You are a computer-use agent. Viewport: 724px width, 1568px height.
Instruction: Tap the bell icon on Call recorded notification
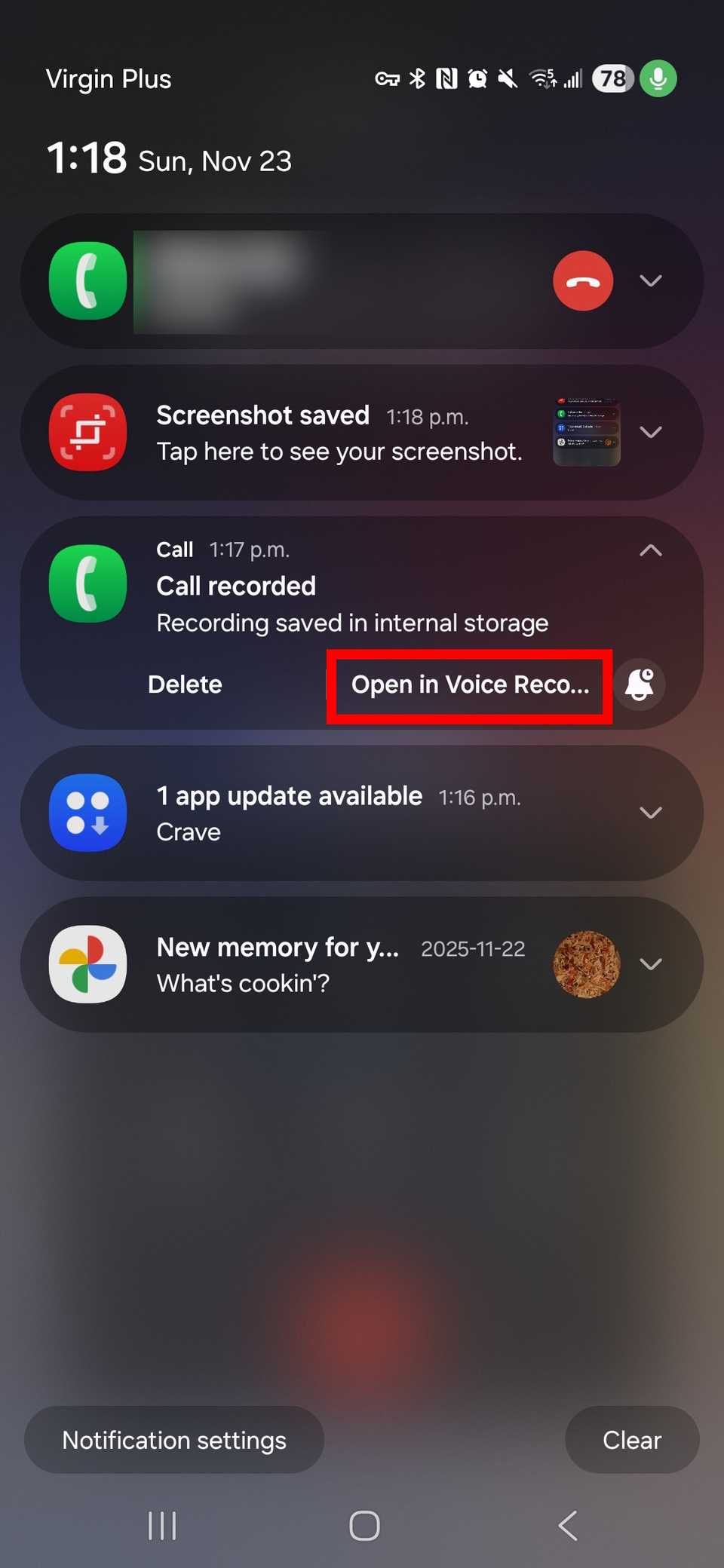click(x=639, y=684)
